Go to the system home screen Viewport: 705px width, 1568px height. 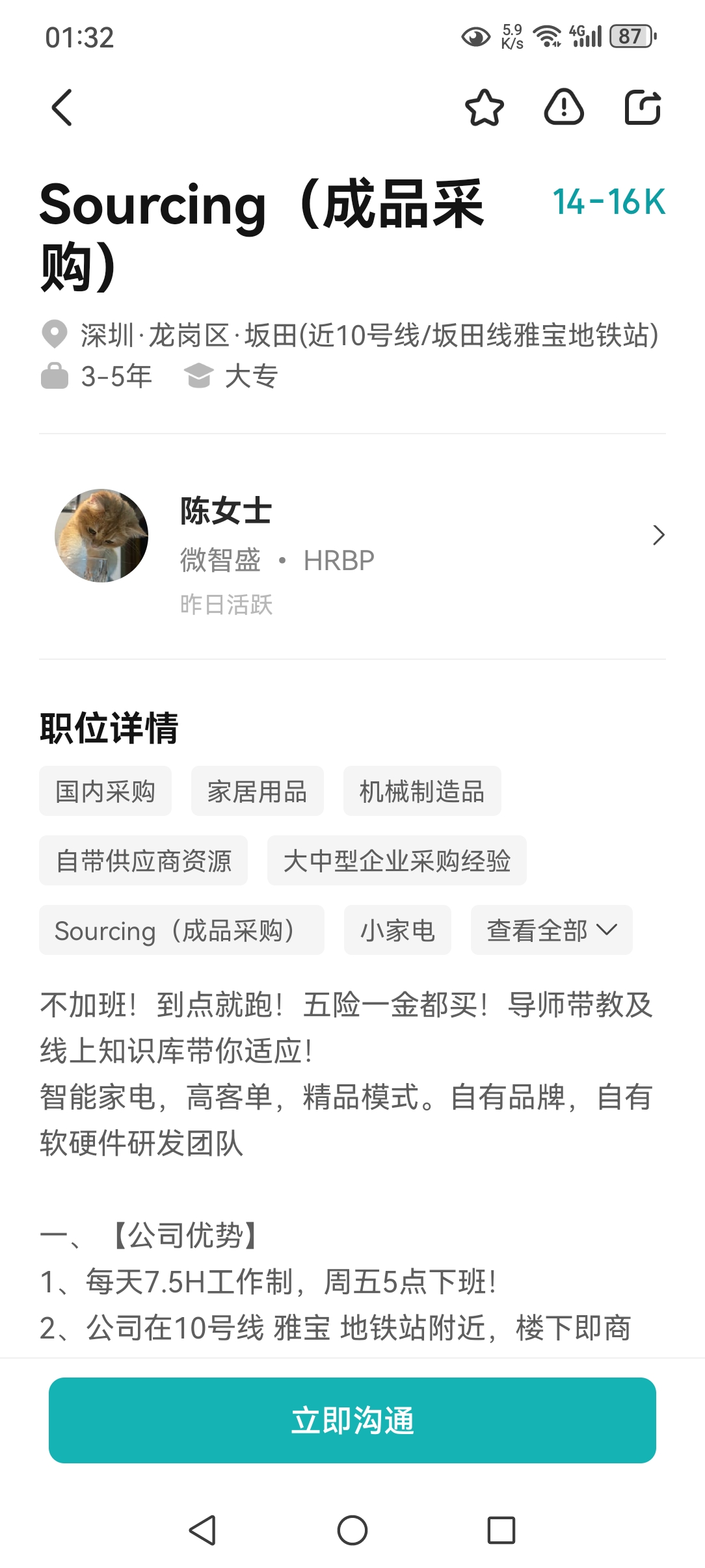pyautogui.click(x=352, y=1530)
